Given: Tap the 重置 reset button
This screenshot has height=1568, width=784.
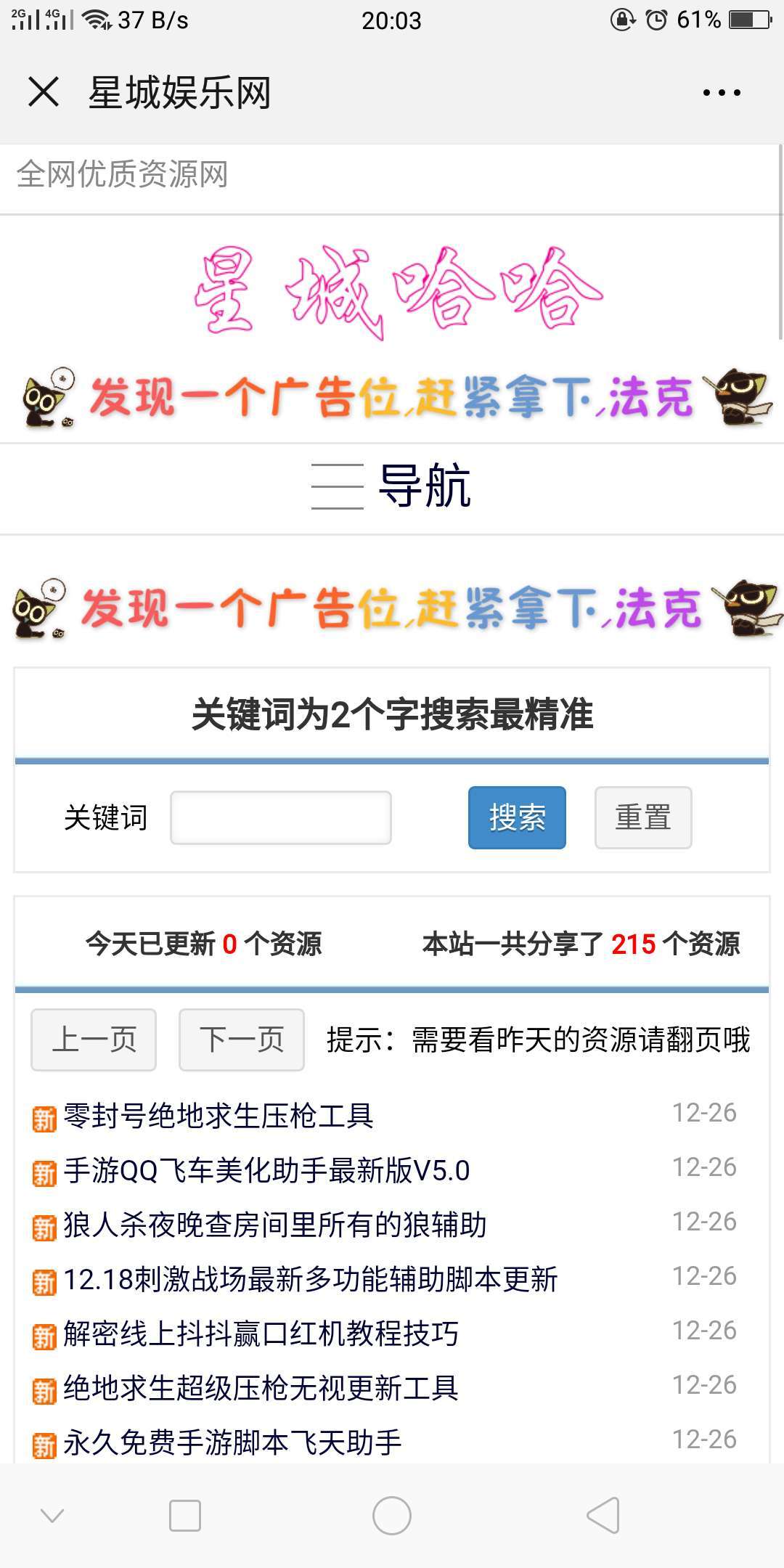Looking at the screenshot, I should [643, 818].
